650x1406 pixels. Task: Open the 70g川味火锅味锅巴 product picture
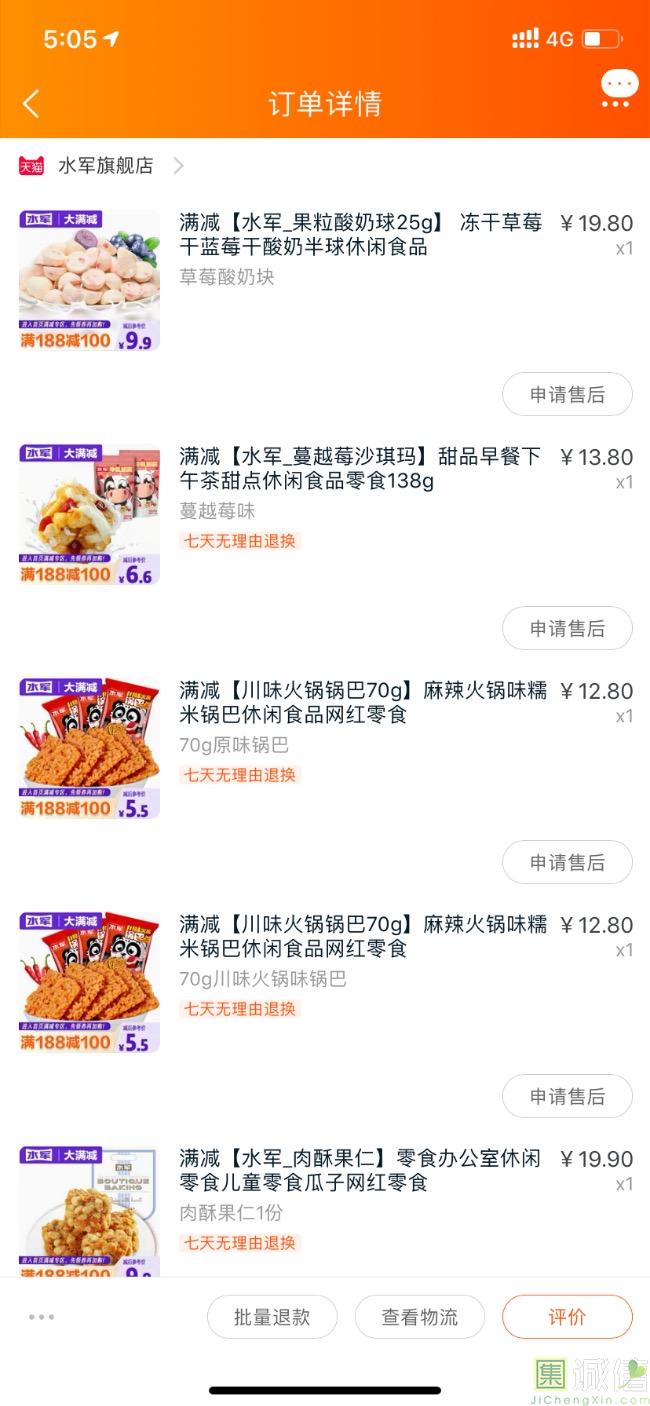[x=89, y=982]
